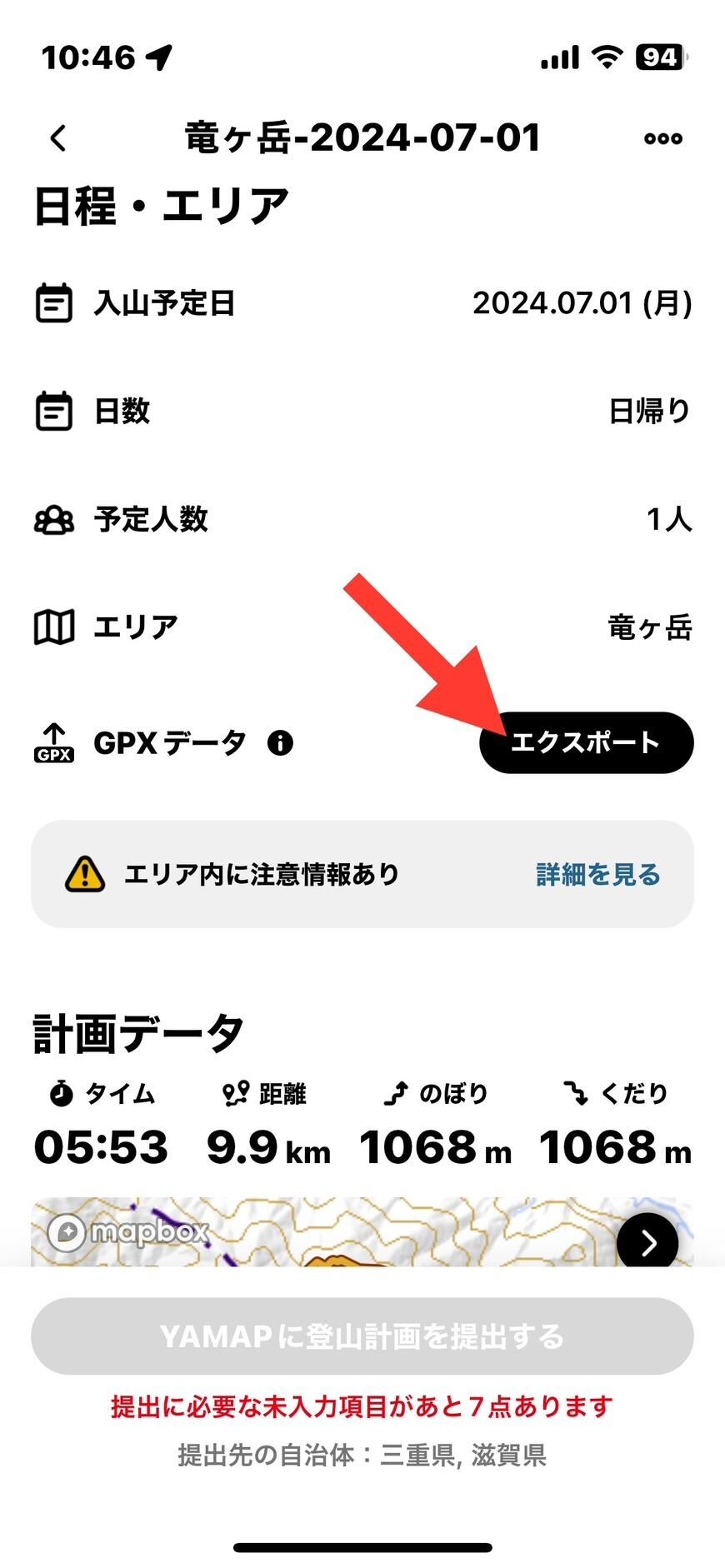Viewport: 725px width, 1568px height.
Task: Tap the route pin icon beside 距離
Action: [234, 1091]
